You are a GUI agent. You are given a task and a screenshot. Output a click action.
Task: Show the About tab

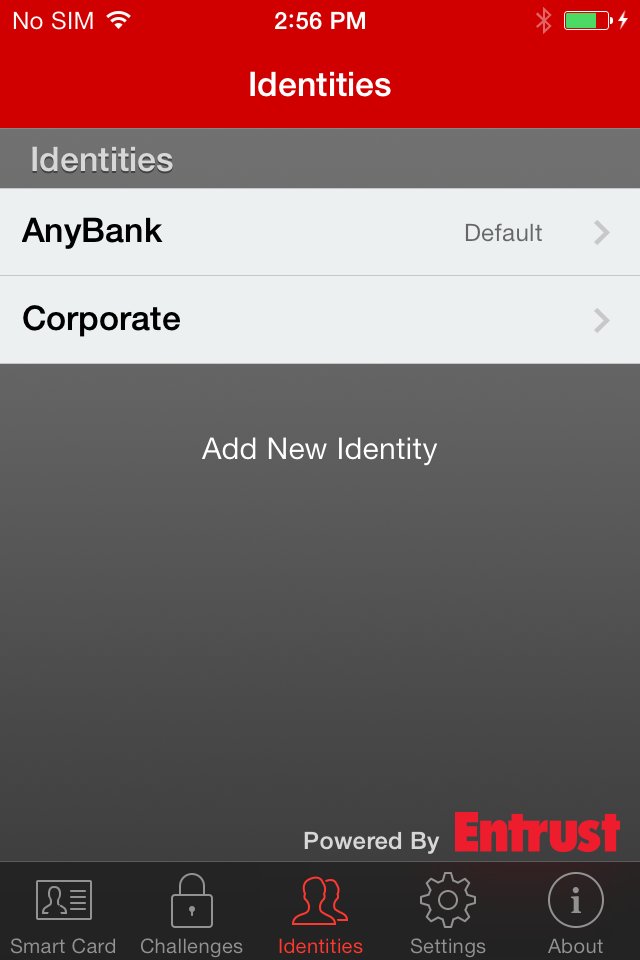(576, 912)
